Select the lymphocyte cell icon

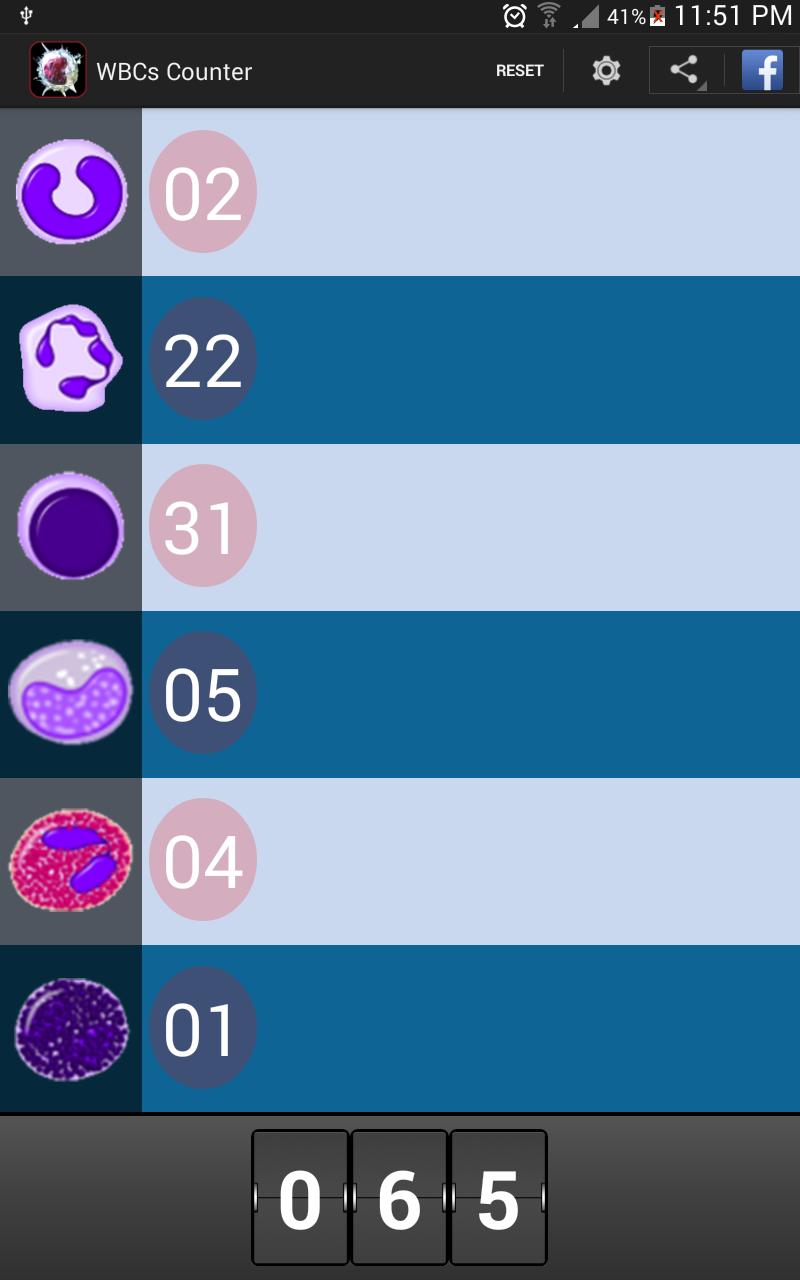(x=70, y=525)
